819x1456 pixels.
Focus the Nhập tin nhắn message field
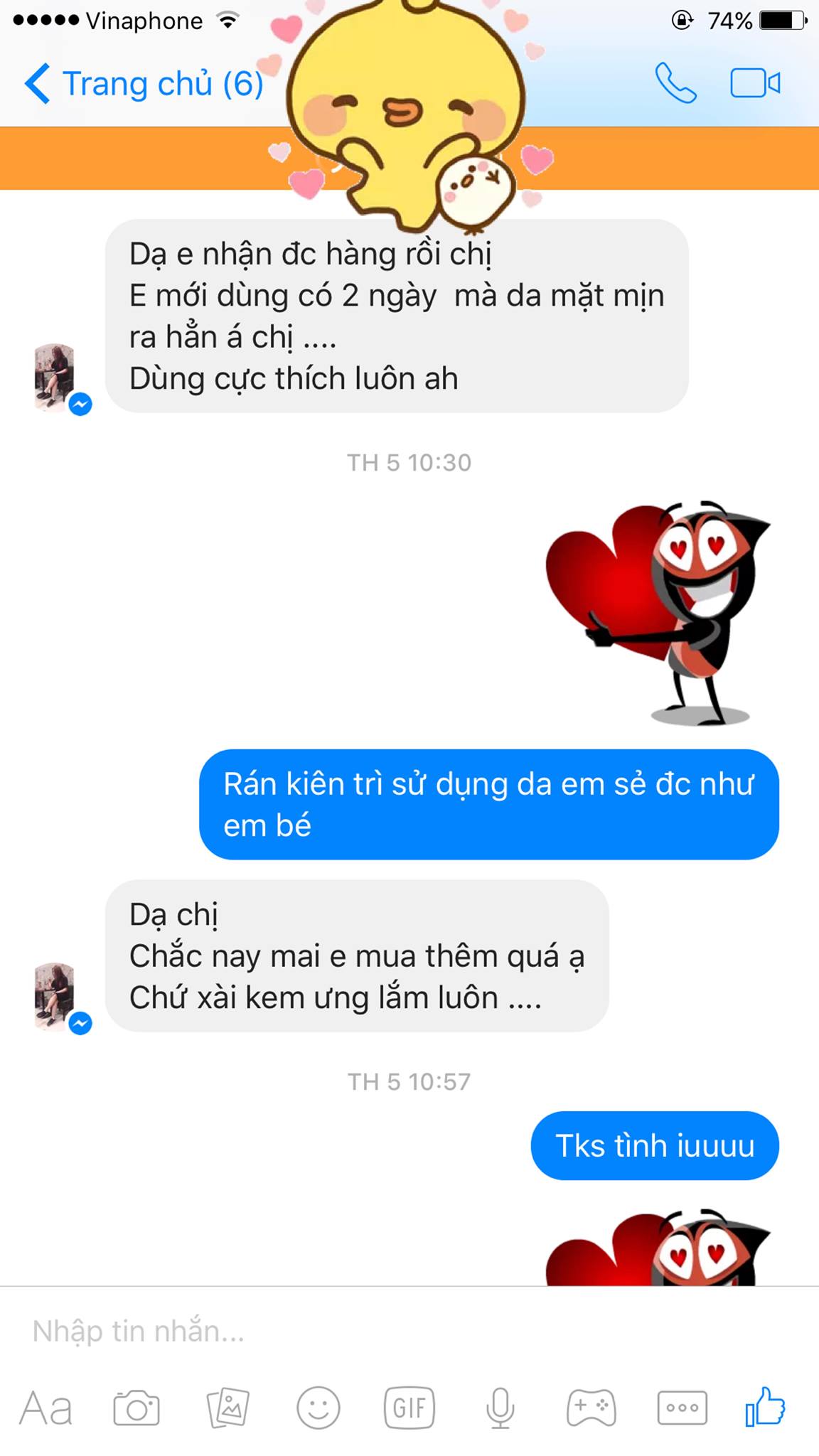355,1331
